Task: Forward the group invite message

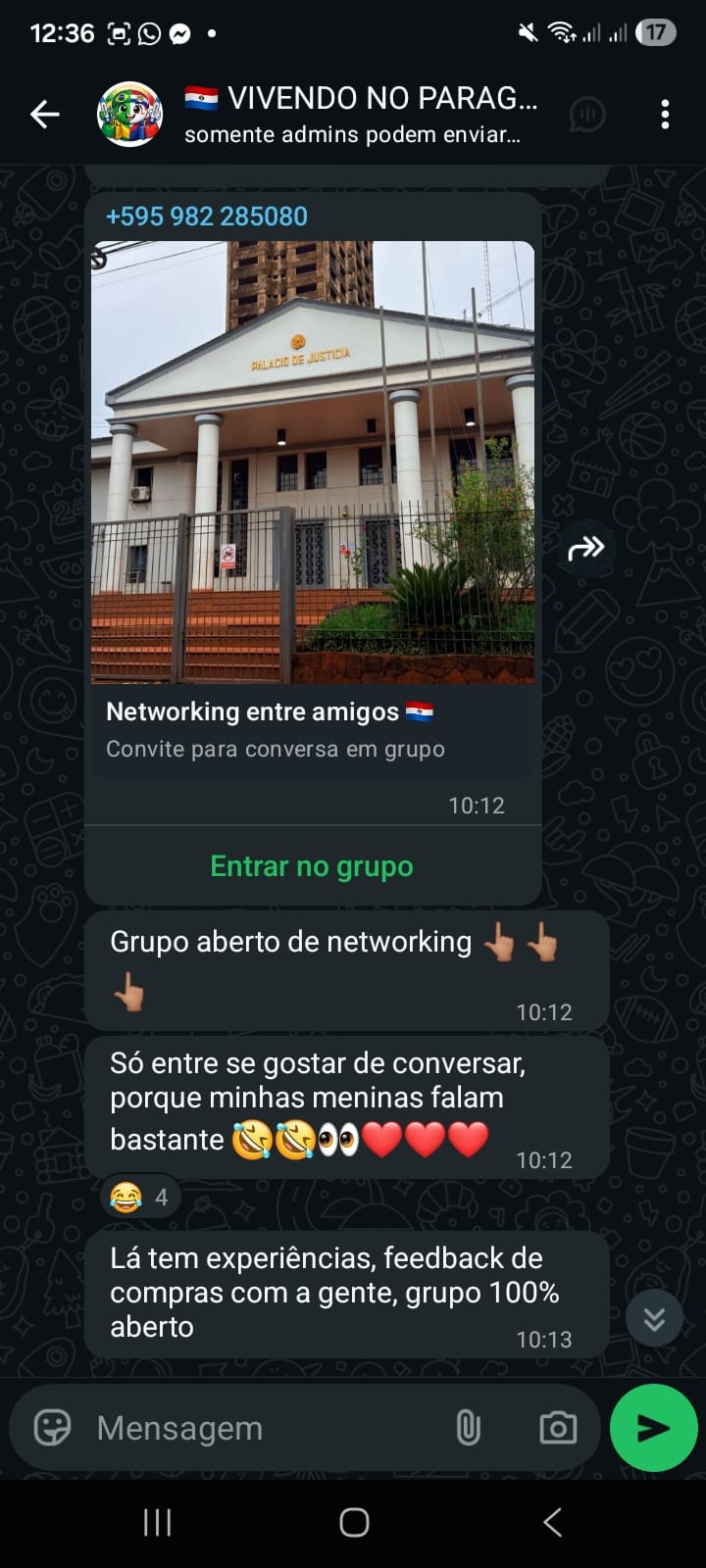Action: 586,548
